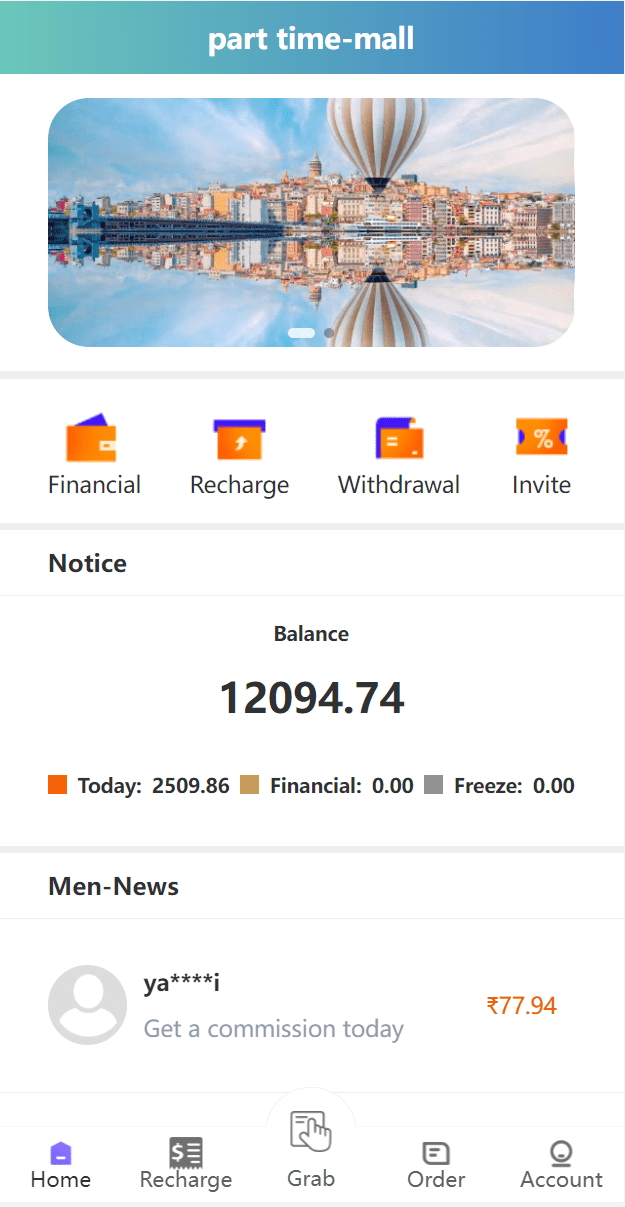Open the Financial shortcut

(x=94, y=456)
